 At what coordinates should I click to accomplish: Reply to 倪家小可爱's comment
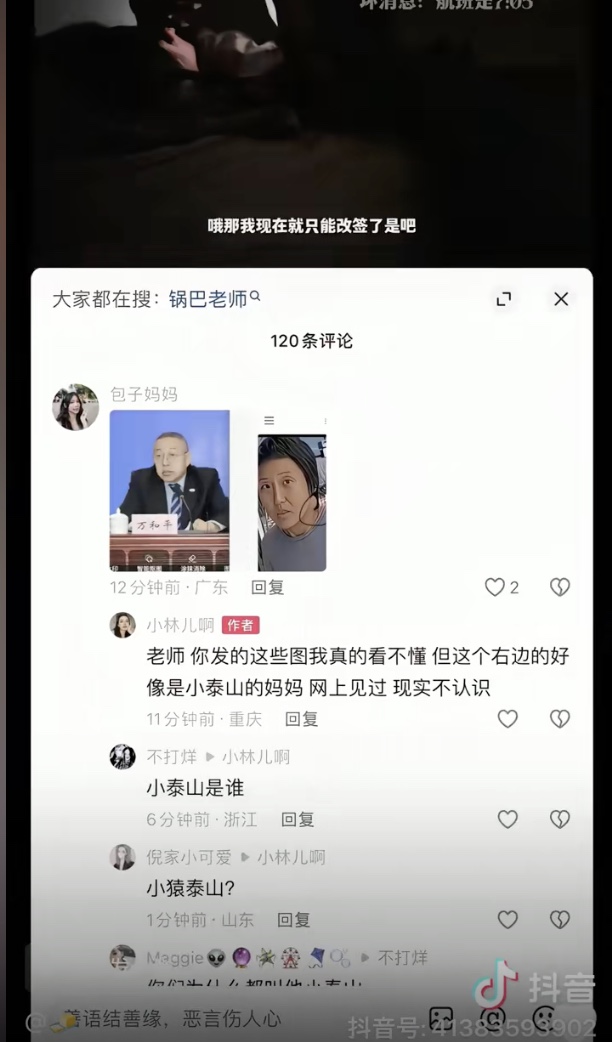coord(293,920)
